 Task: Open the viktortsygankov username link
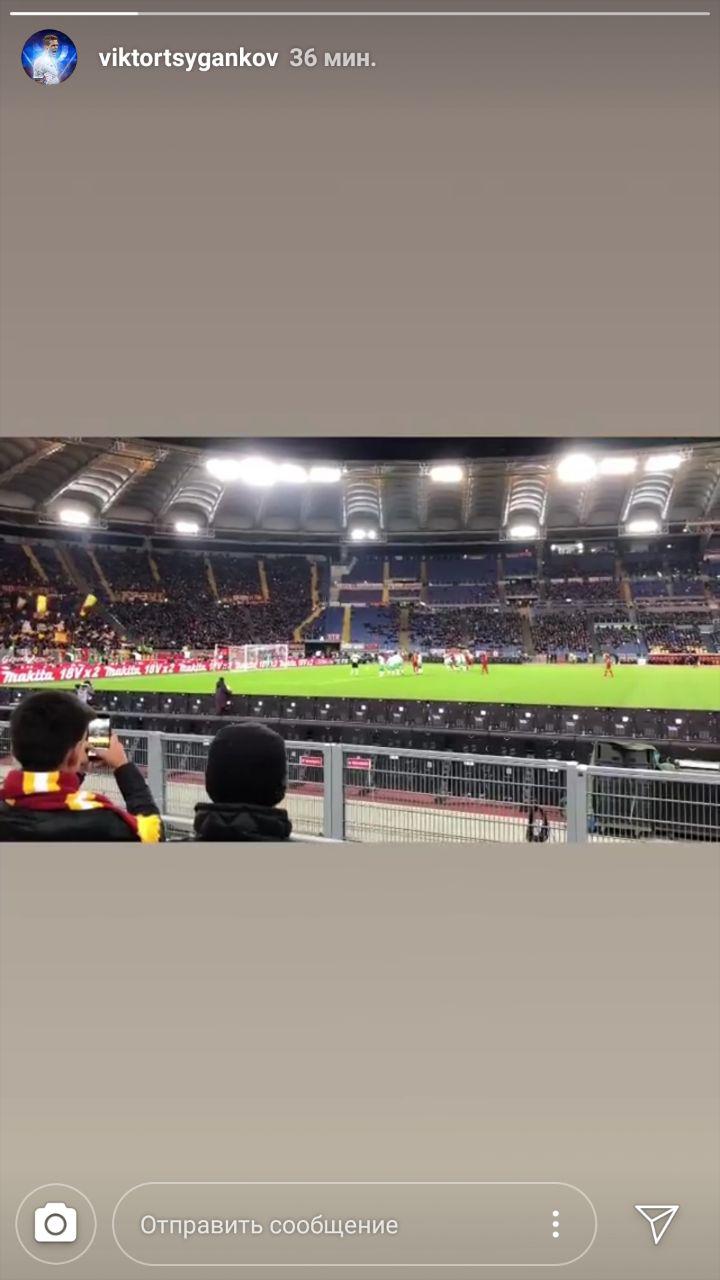pos(188,58)
